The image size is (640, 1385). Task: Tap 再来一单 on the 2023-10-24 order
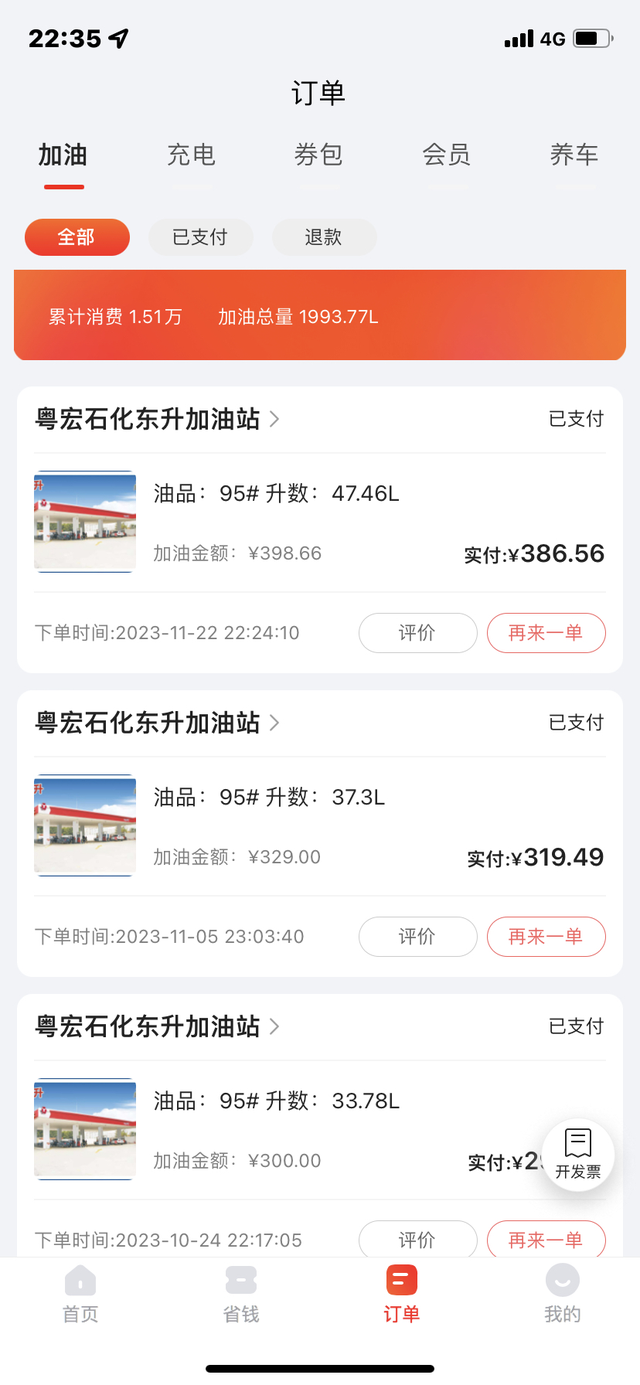tap(545, 1239)
